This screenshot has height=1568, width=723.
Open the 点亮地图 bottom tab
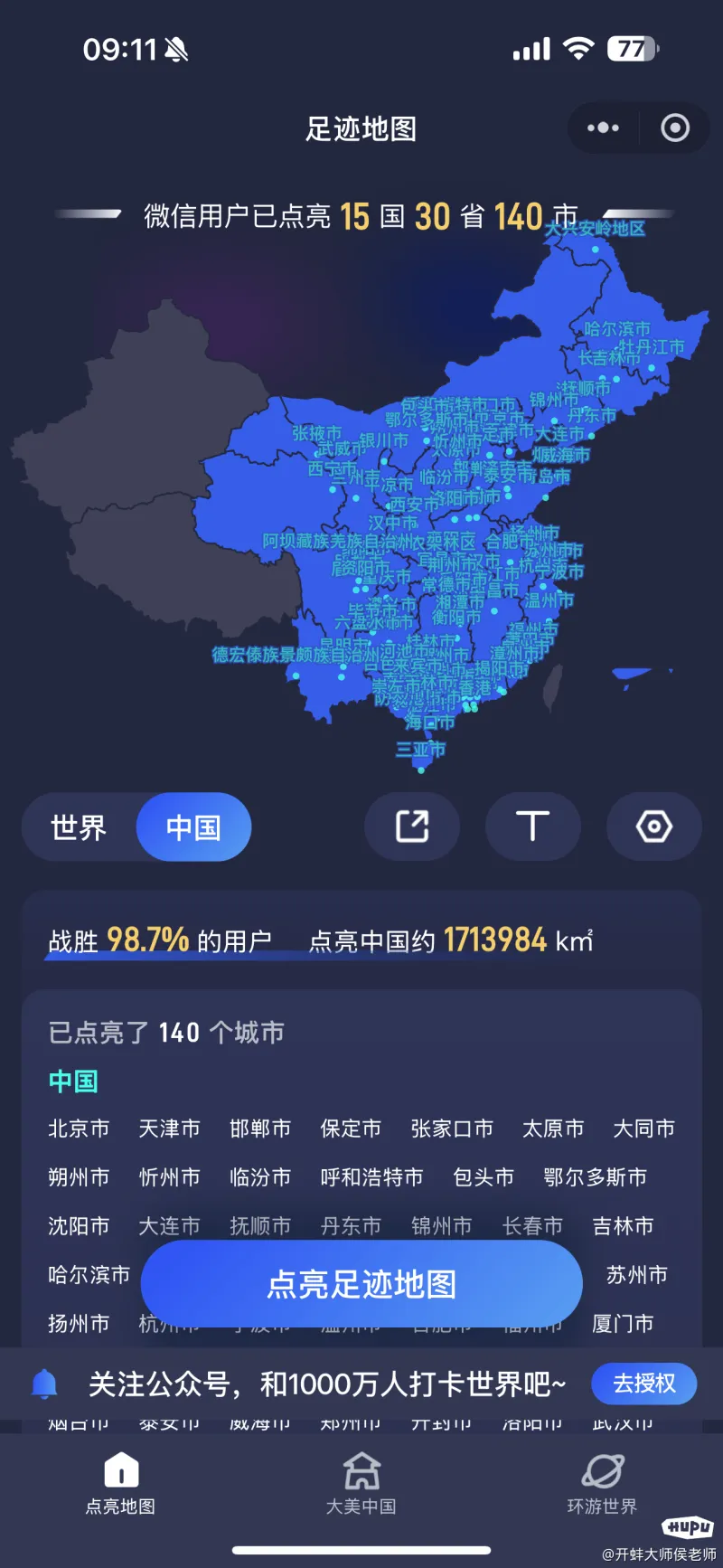pos(120,1483)
